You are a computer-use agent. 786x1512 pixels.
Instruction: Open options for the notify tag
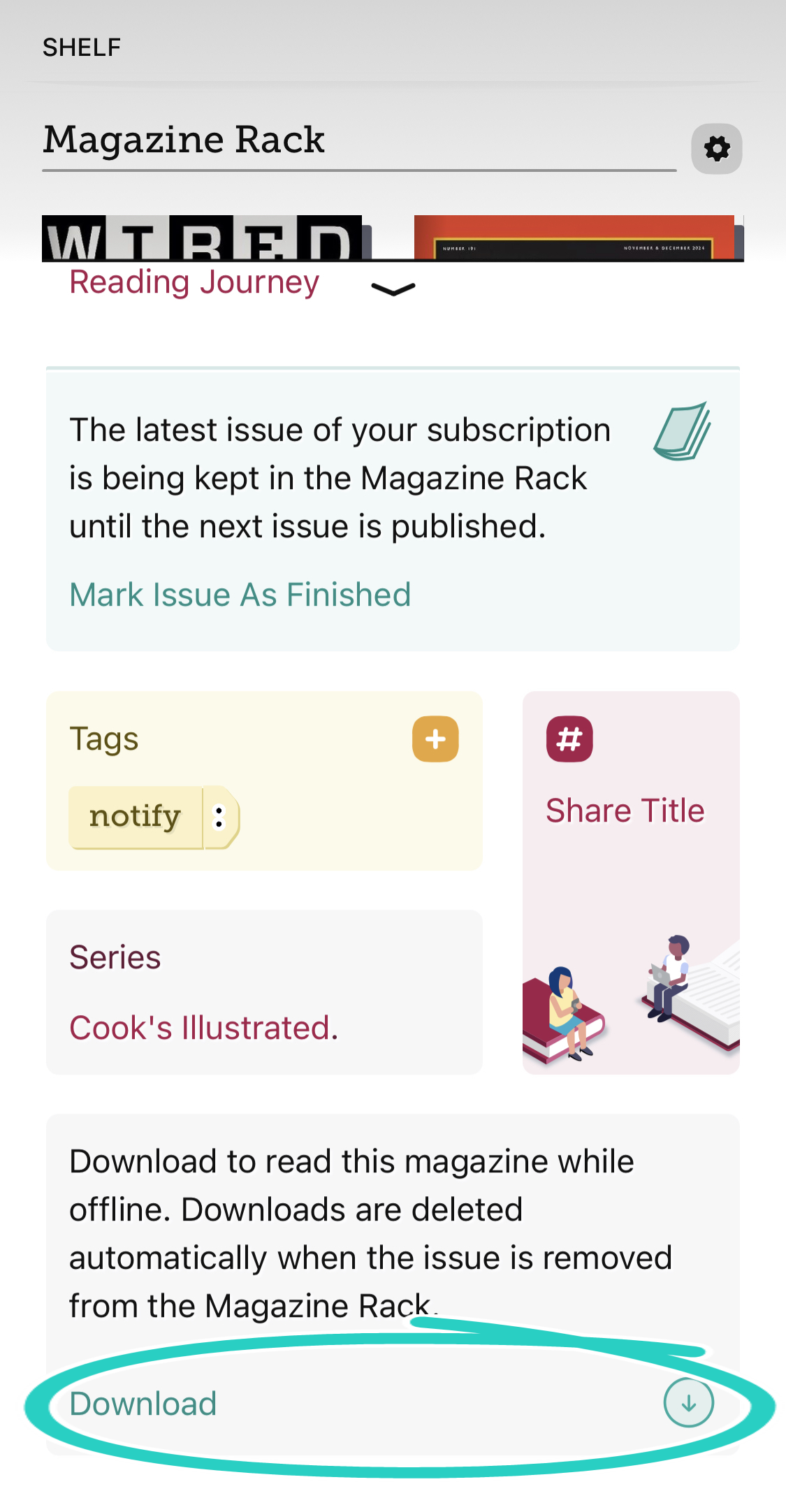[219, 817]
